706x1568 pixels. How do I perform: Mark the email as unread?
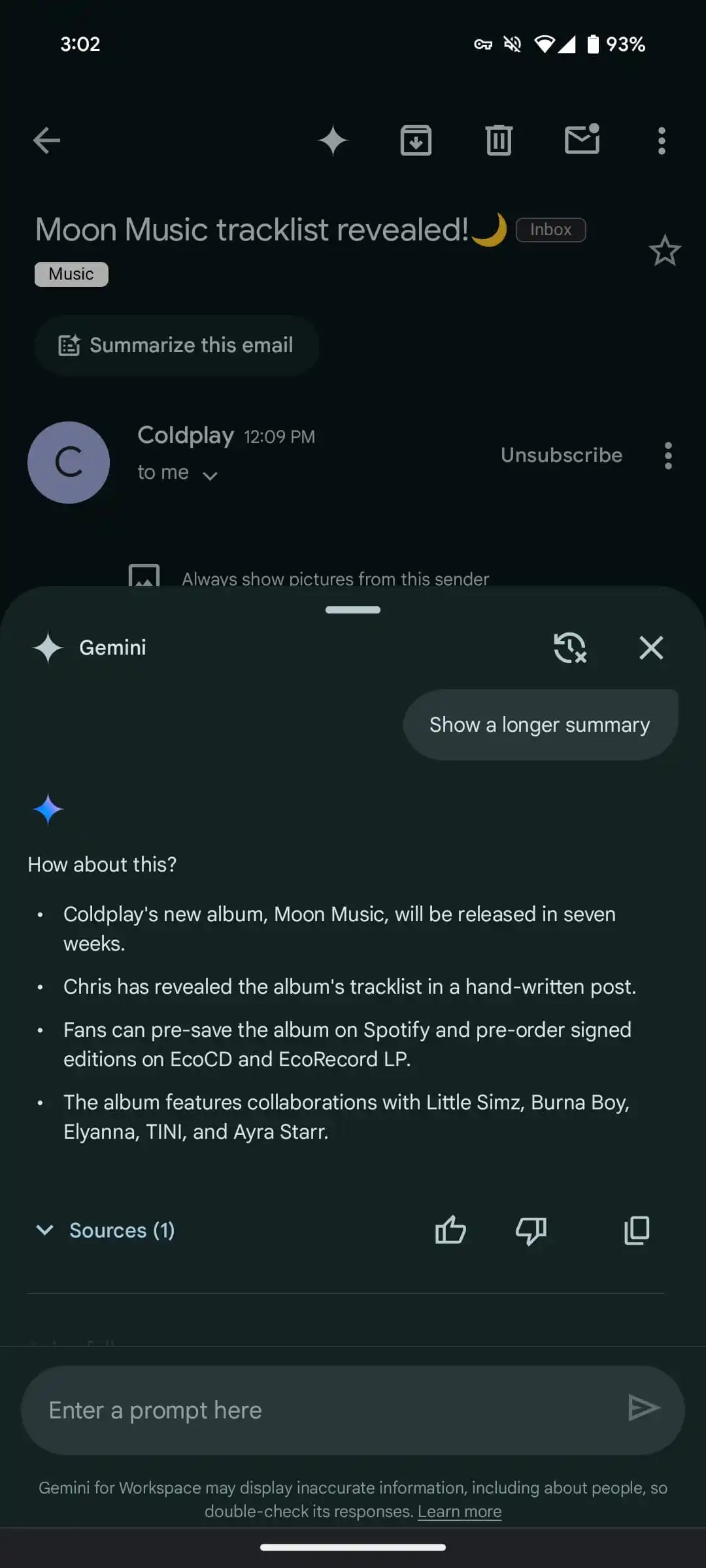582,139
